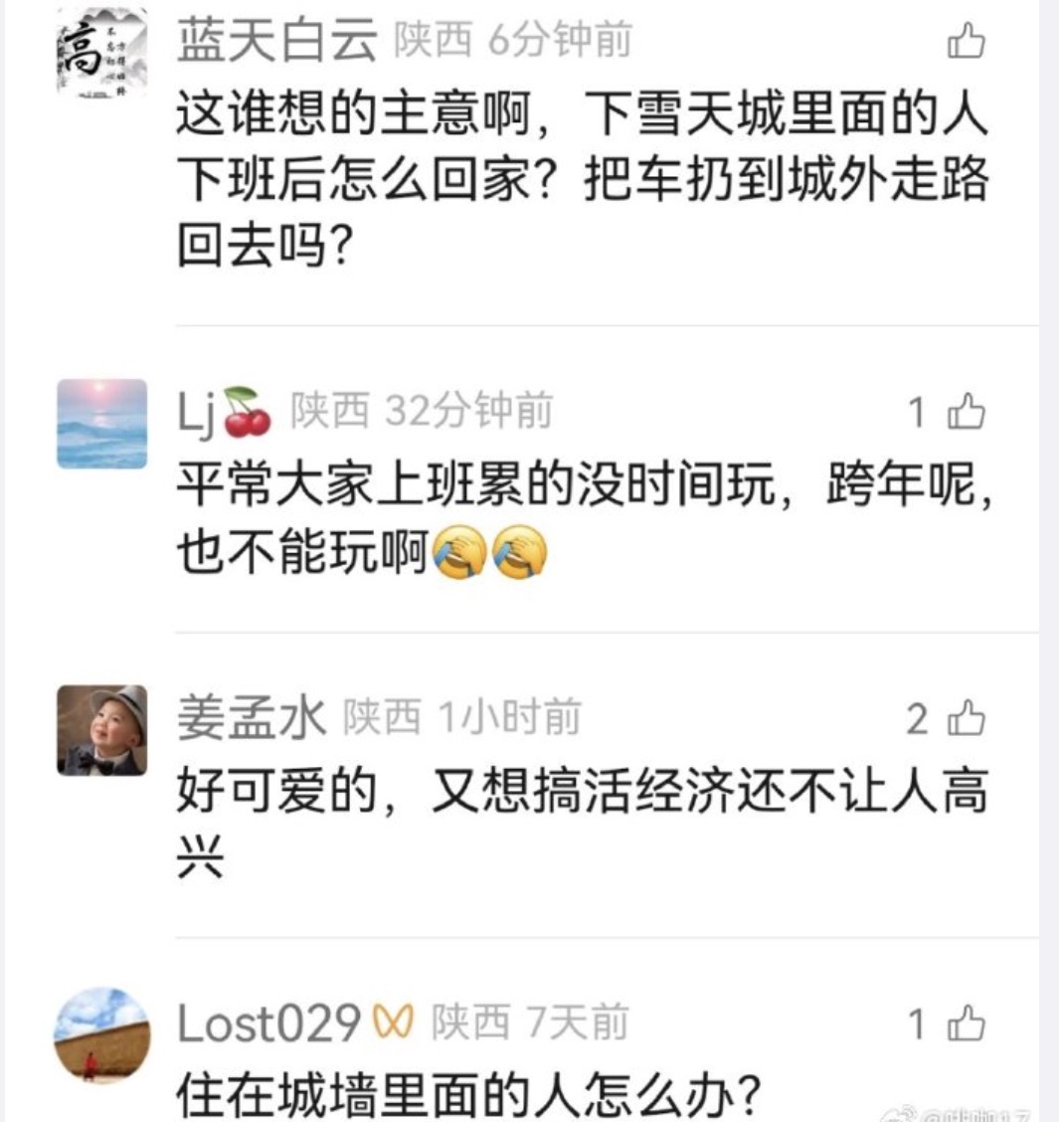Image resolution: width=1064 pixels, height=1122 pixels.
Task: Open Lj's sunset avatar
Action: pos(102,423)
